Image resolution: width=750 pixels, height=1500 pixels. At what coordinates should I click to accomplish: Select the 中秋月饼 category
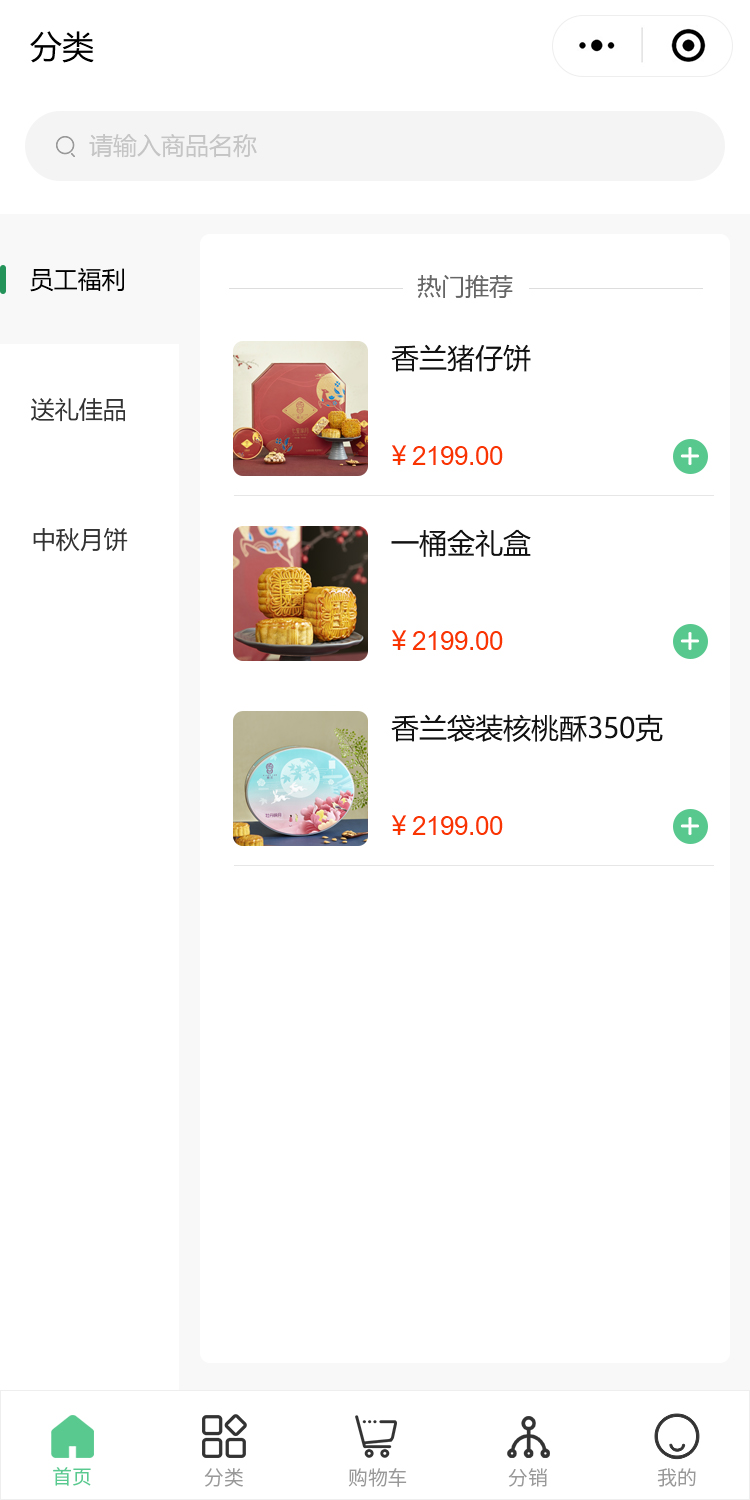(80, 540)
